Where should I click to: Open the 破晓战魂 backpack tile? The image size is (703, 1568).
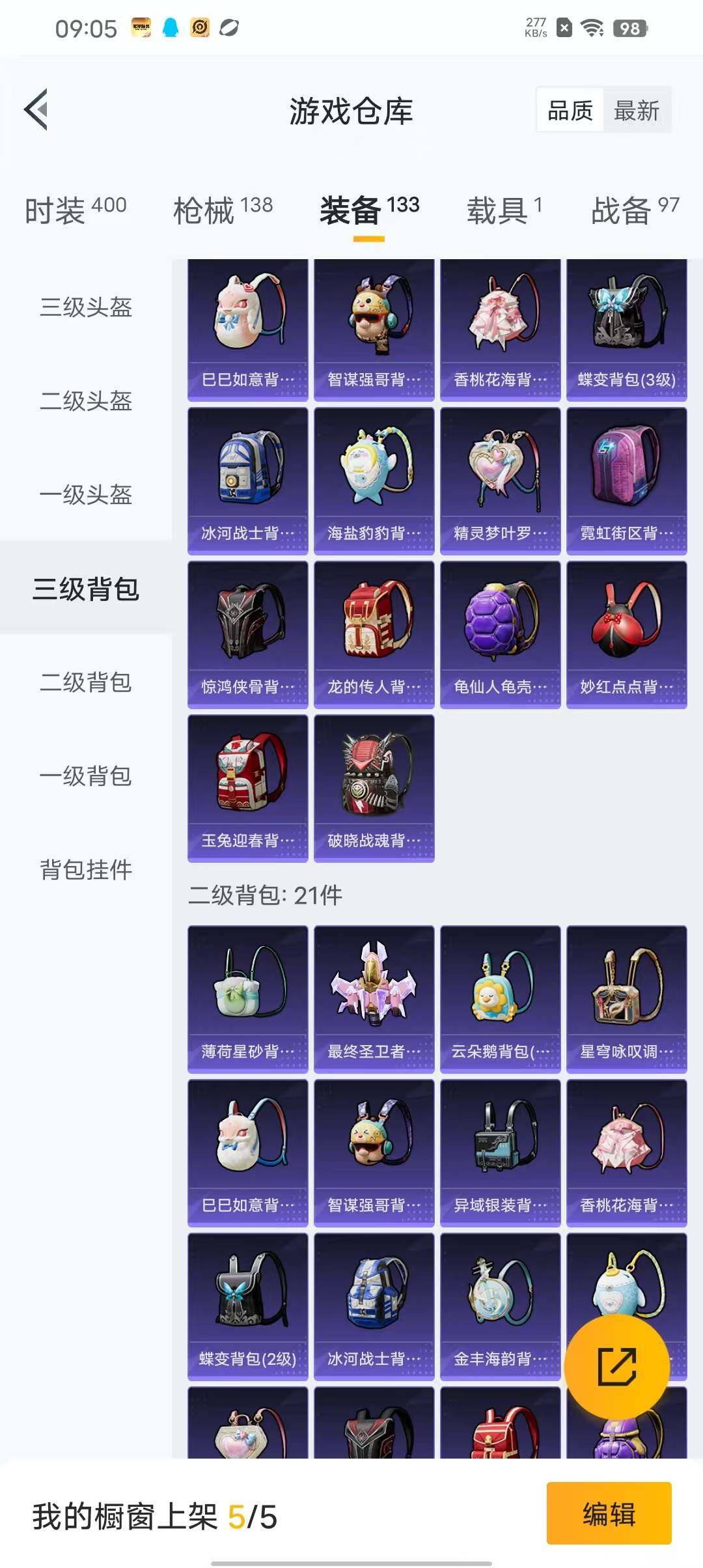[374, 789]
